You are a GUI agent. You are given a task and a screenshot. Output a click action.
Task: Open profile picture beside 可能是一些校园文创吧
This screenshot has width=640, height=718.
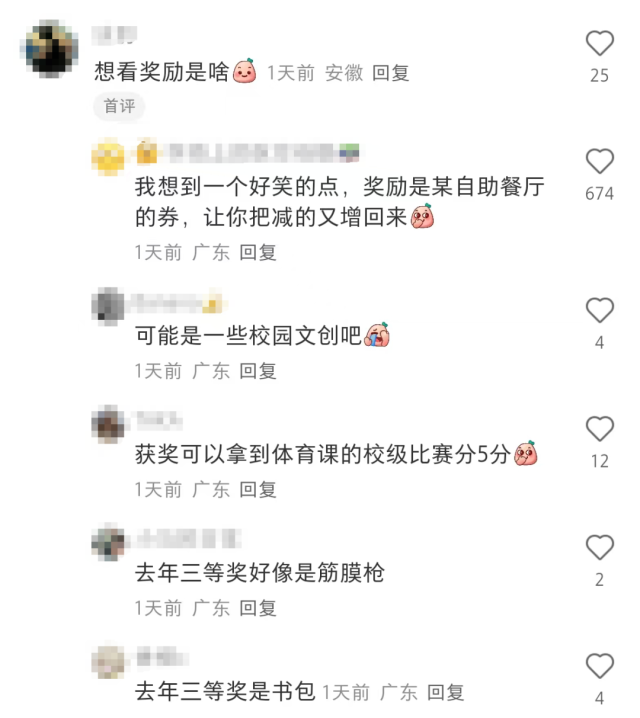(108, 305)
